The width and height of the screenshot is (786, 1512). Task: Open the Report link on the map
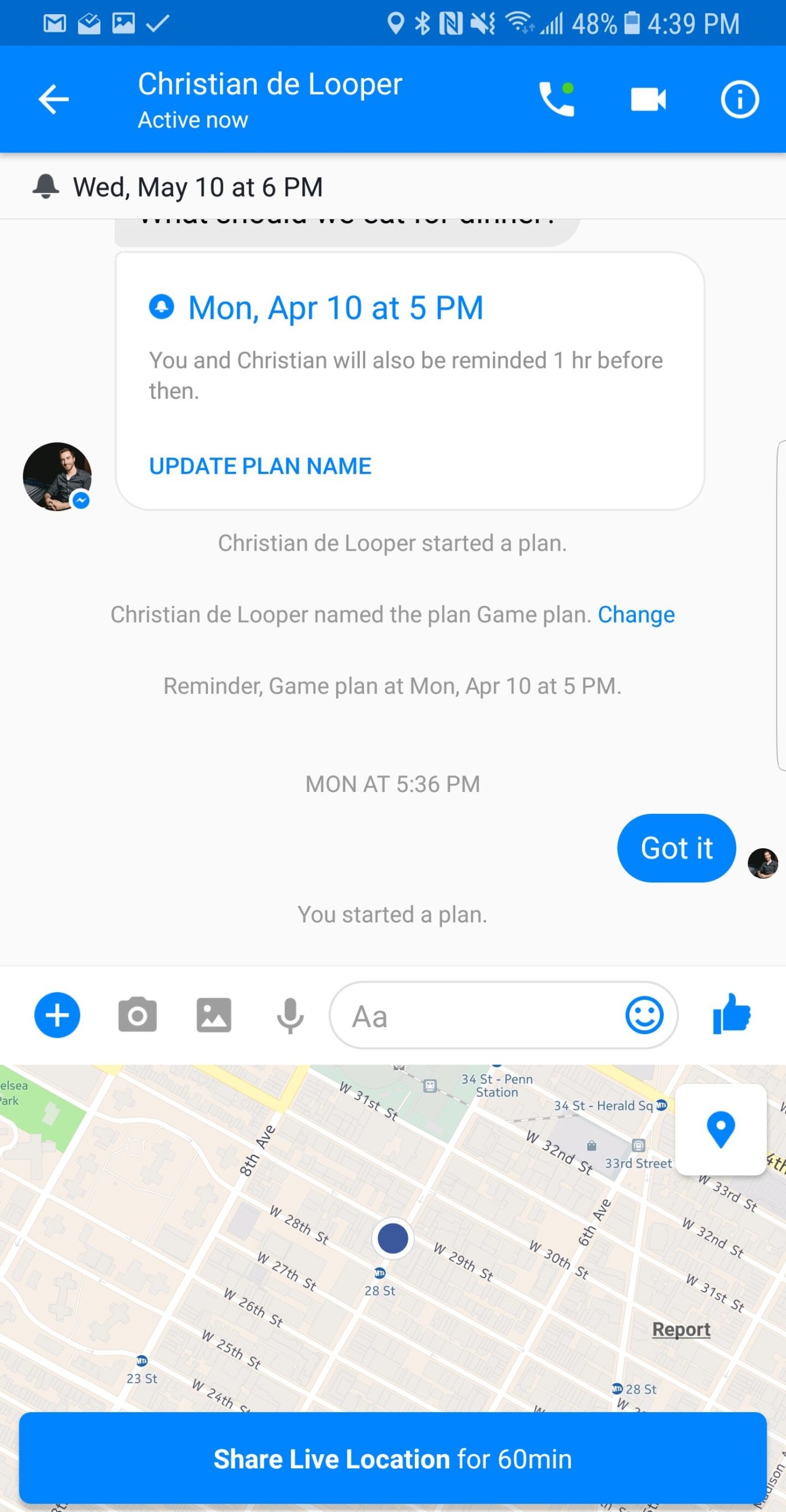click(681, 1329)
